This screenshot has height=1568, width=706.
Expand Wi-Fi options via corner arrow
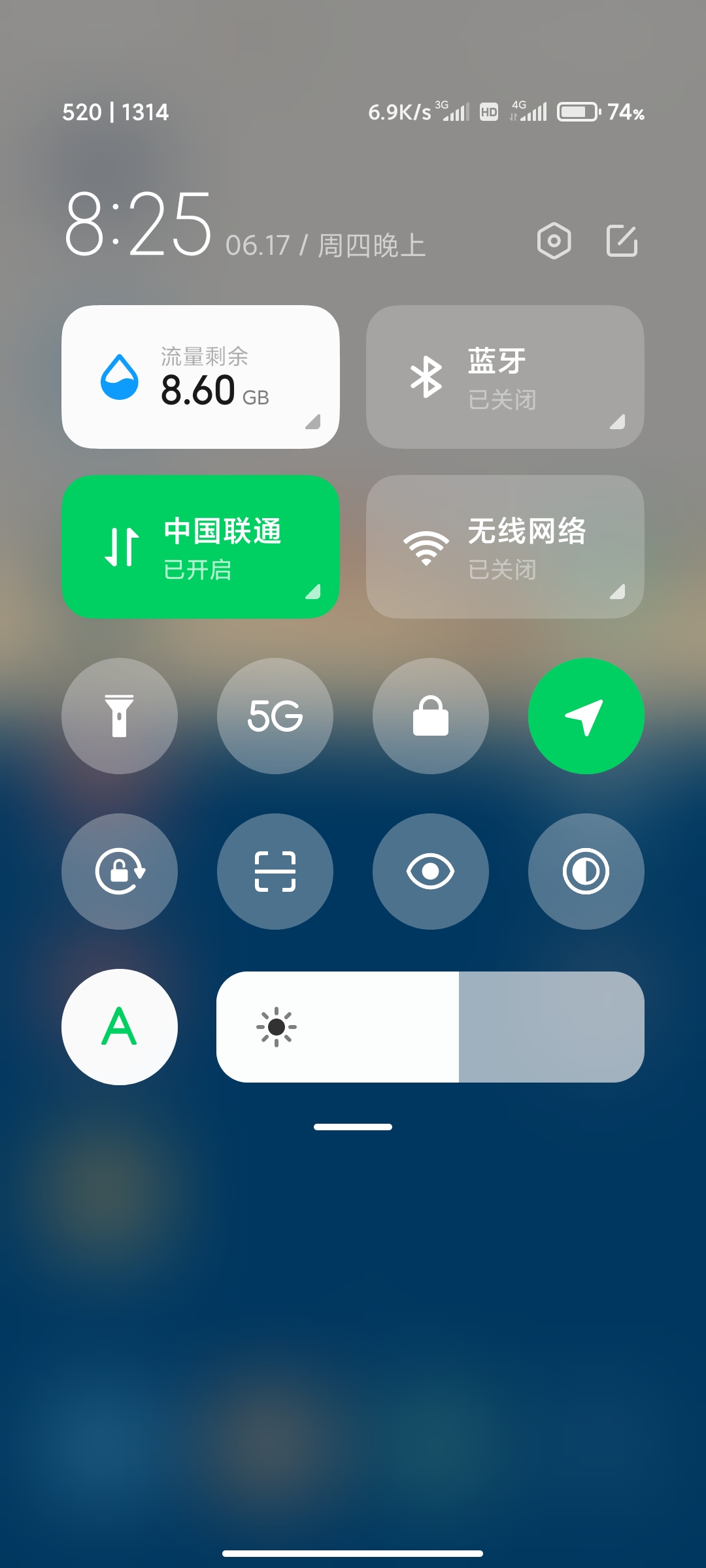click(x=617, y=592)
